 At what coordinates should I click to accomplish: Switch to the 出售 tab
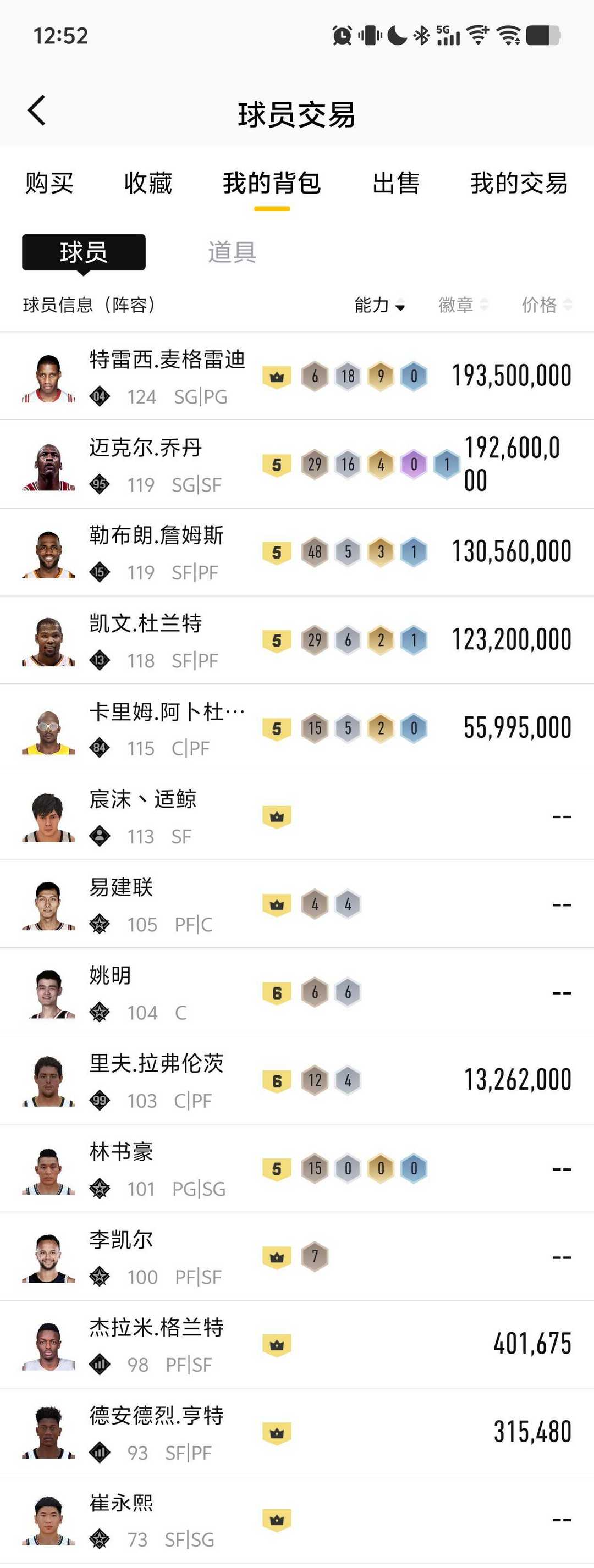pos(395,184)
